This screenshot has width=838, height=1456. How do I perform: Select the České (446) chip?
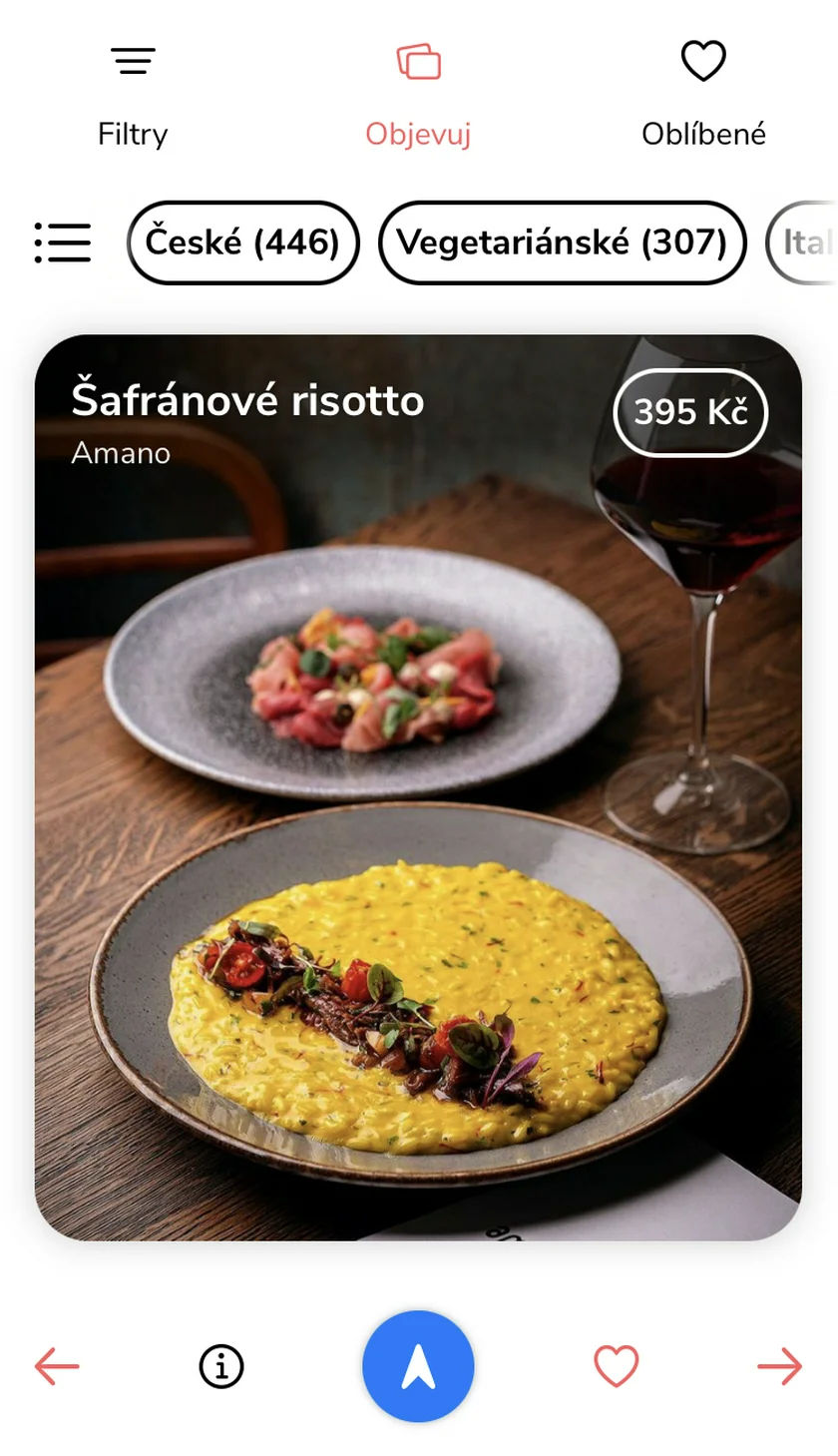click(242, 243)
